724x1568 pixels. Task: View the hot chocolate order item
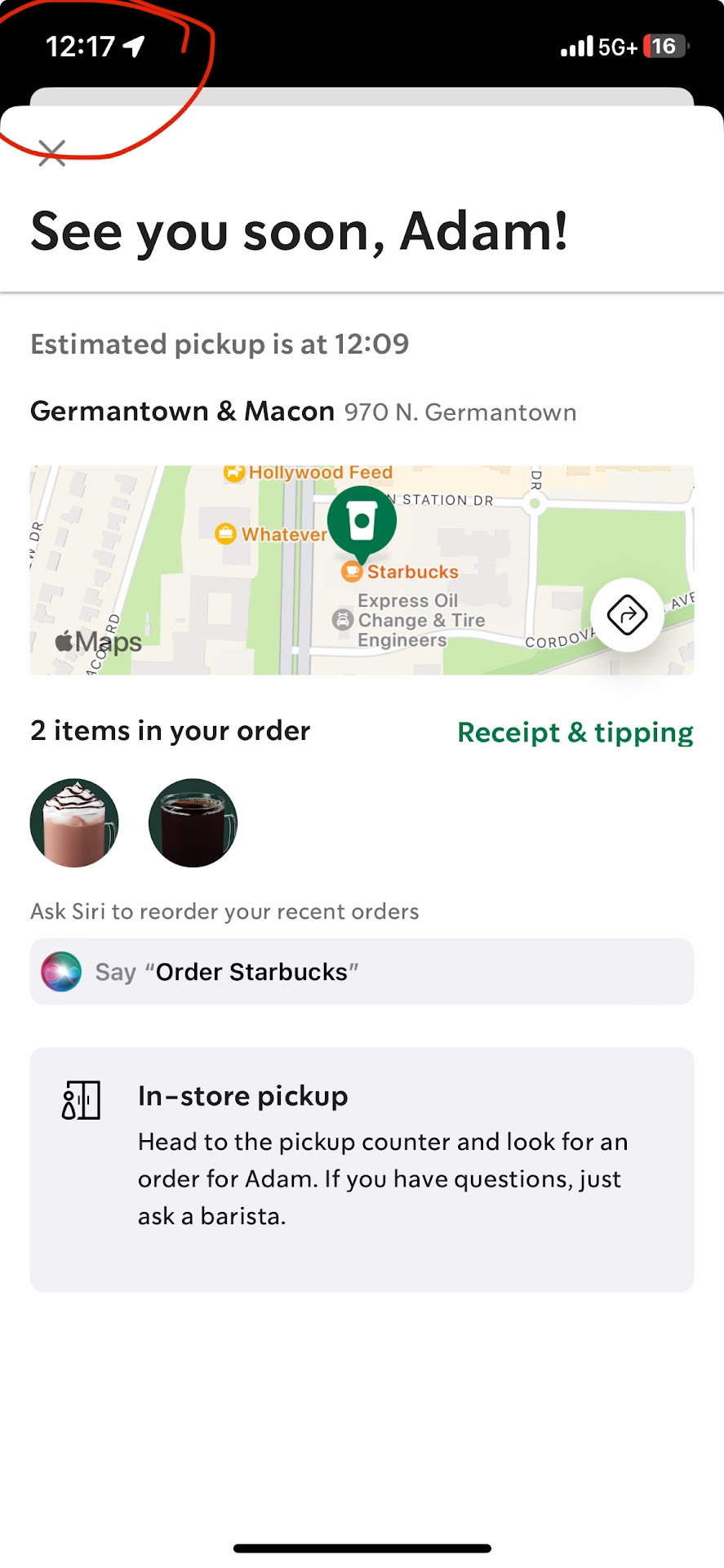coord(74,822)
